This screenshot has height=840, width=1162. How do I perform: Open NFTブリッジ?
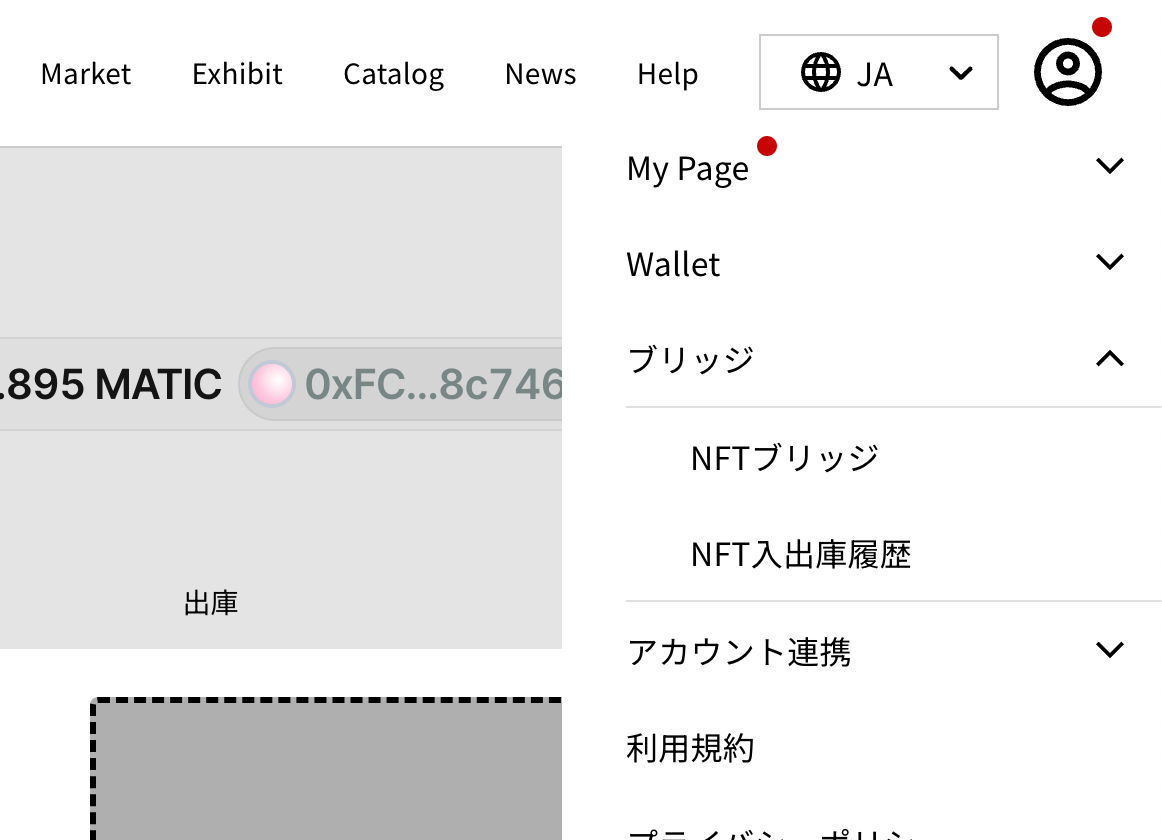[784, 458]
